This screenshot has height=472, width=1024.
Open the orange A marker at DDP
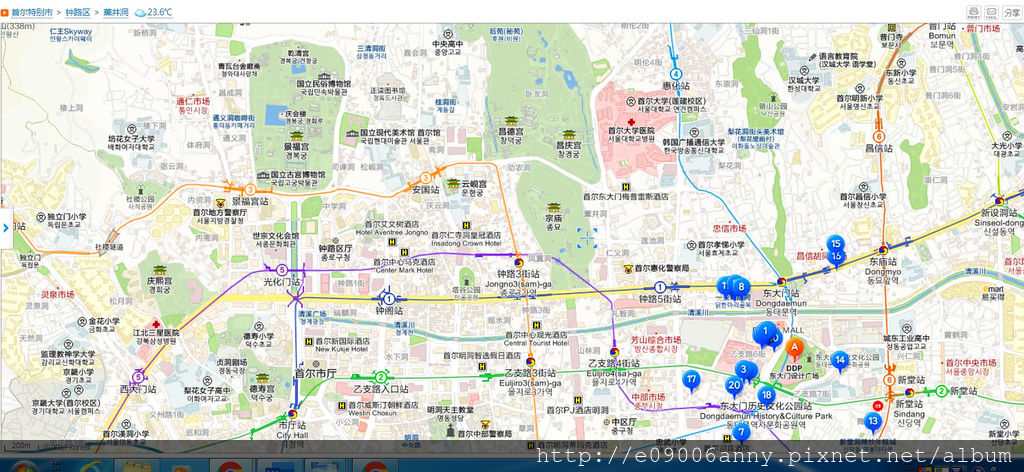pyautogui.click(x=794, y=349)
